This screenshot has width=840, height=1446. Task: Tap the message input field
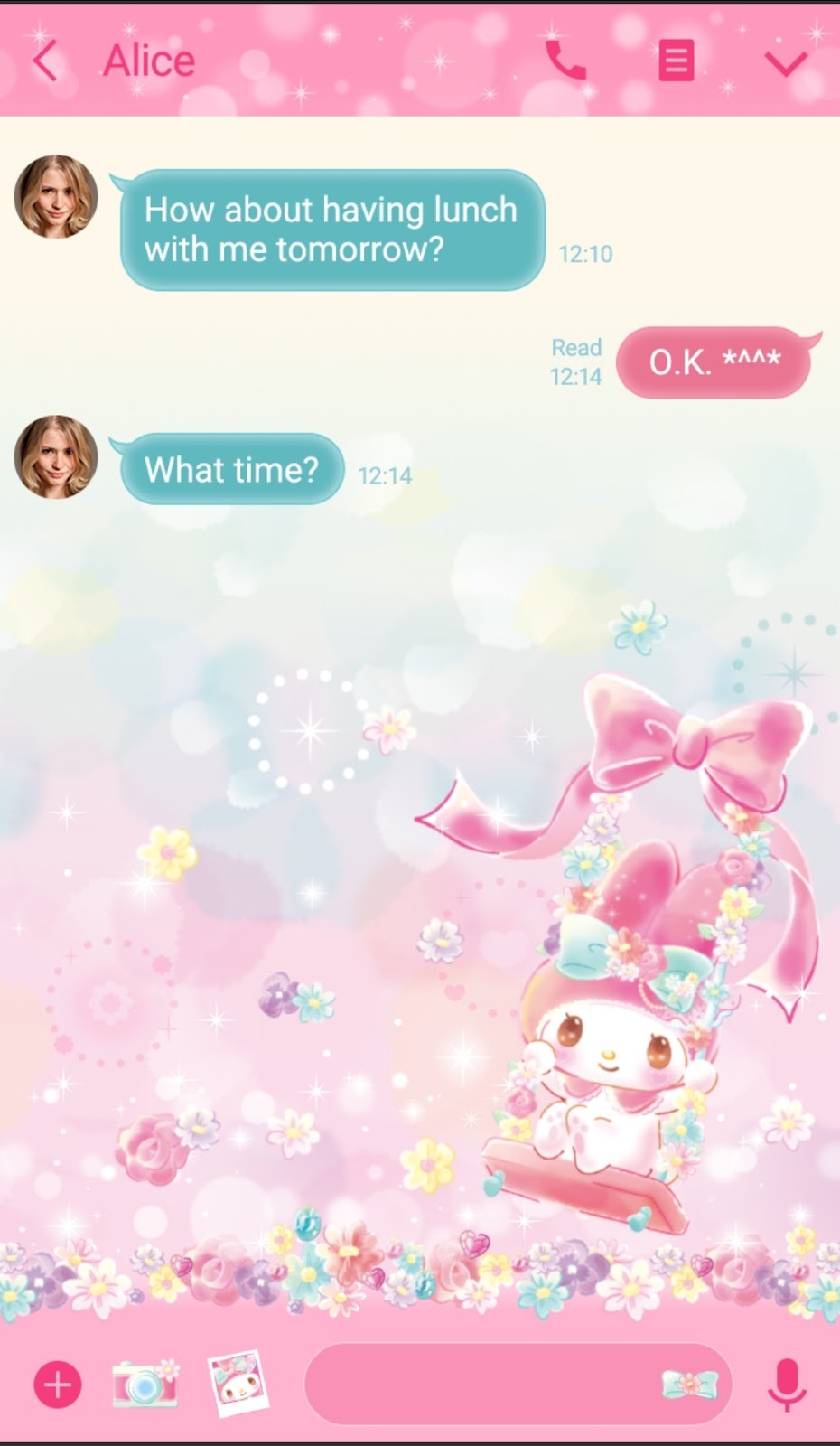[479, 1384]
